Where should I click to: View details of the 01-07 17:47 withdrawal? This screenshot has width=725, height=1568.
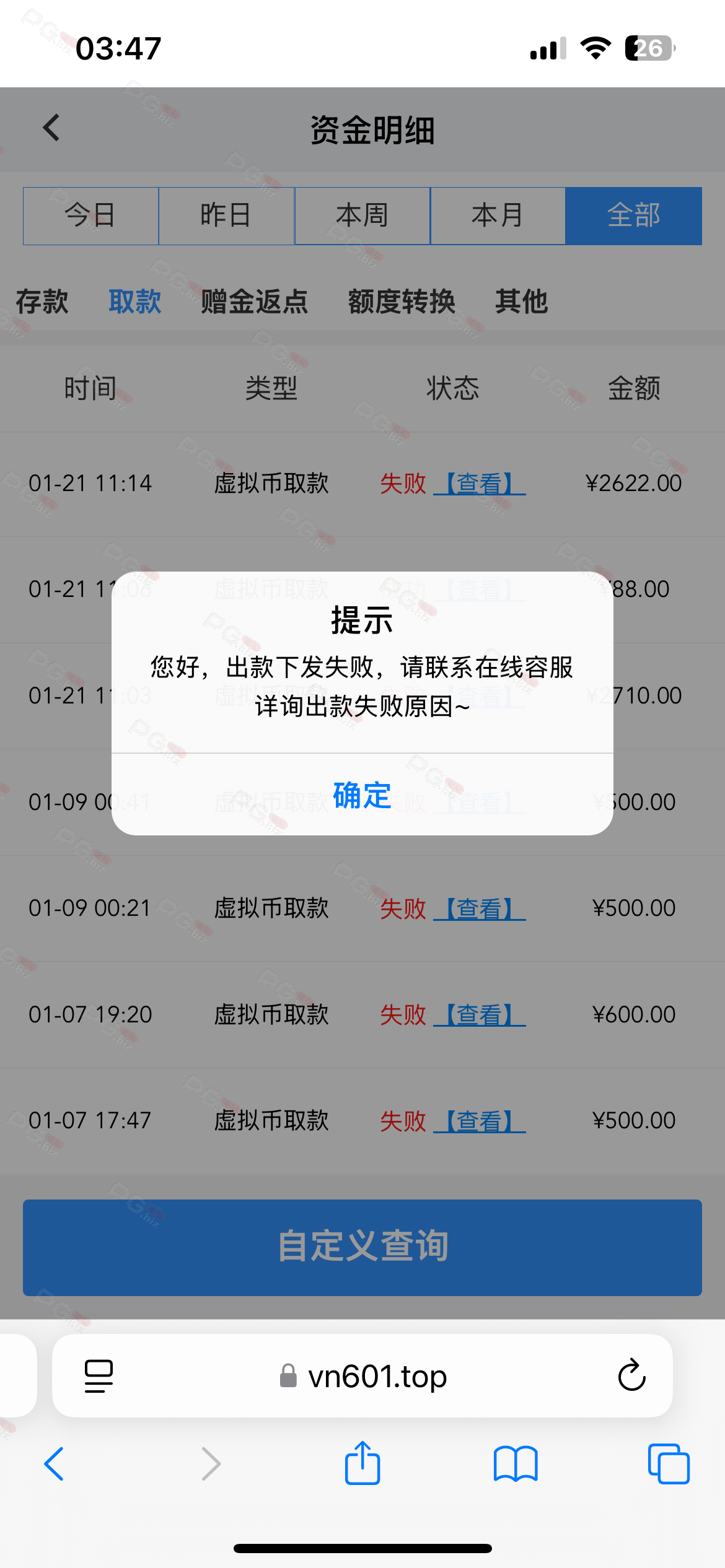click(x=480, y=1120)
